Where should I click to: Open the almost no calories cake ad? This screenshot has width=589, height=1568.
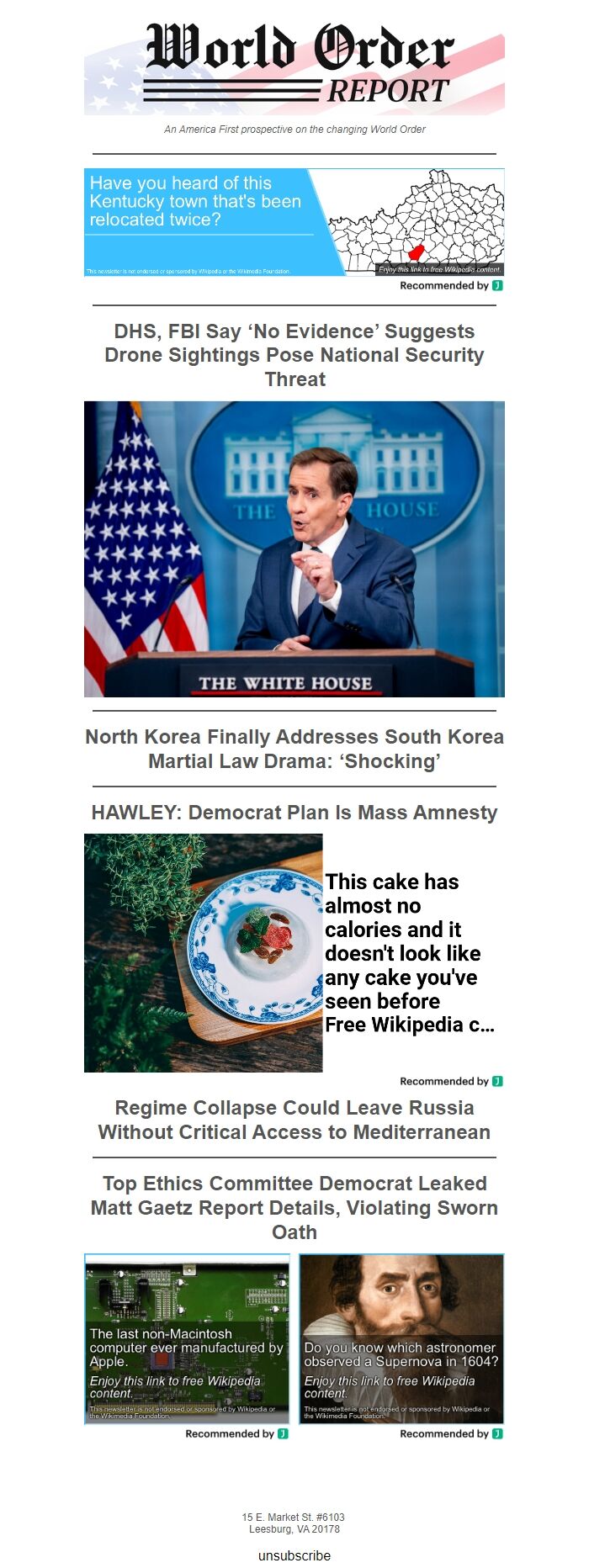[x=294, y=952]
